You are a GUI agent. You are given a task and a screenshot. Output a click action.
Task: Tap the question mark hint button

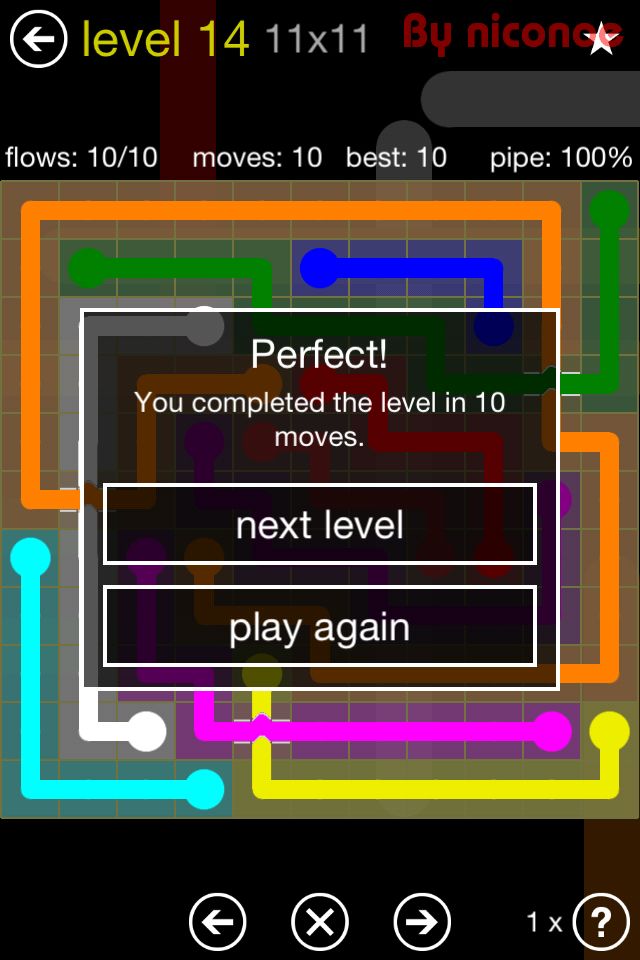click(x=600, y=921)
